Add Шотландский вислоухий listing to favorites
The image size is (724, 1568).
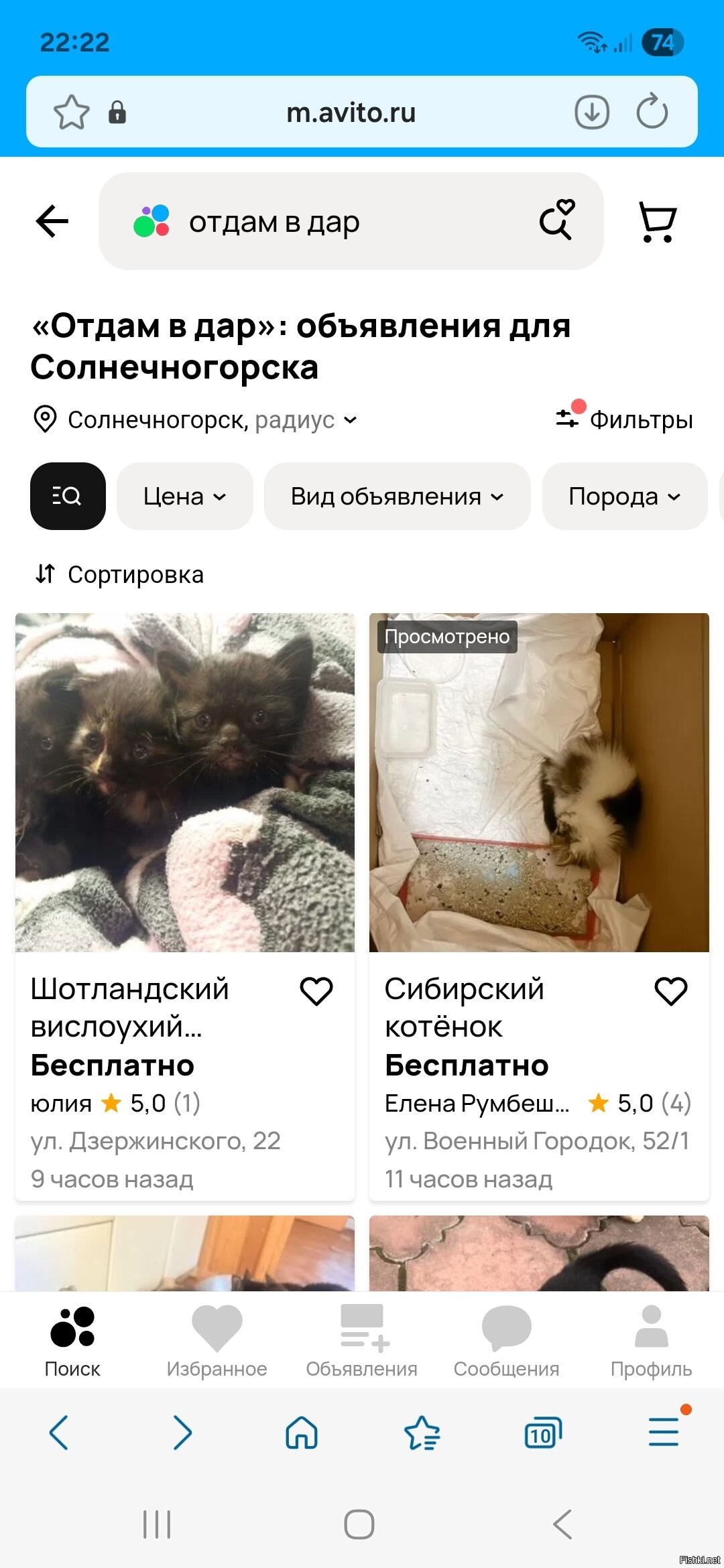click(x=316, y=991)
